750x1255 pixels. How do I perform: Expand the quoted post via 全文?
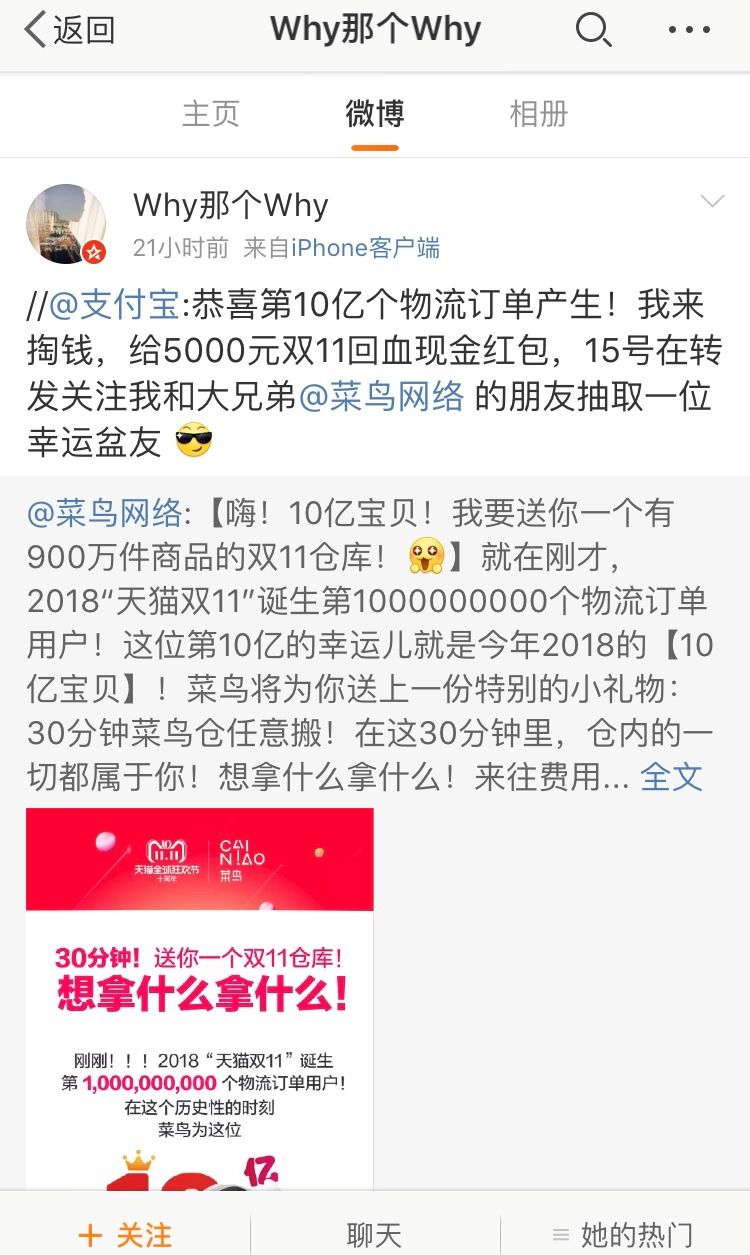click(x=671, y=777)
